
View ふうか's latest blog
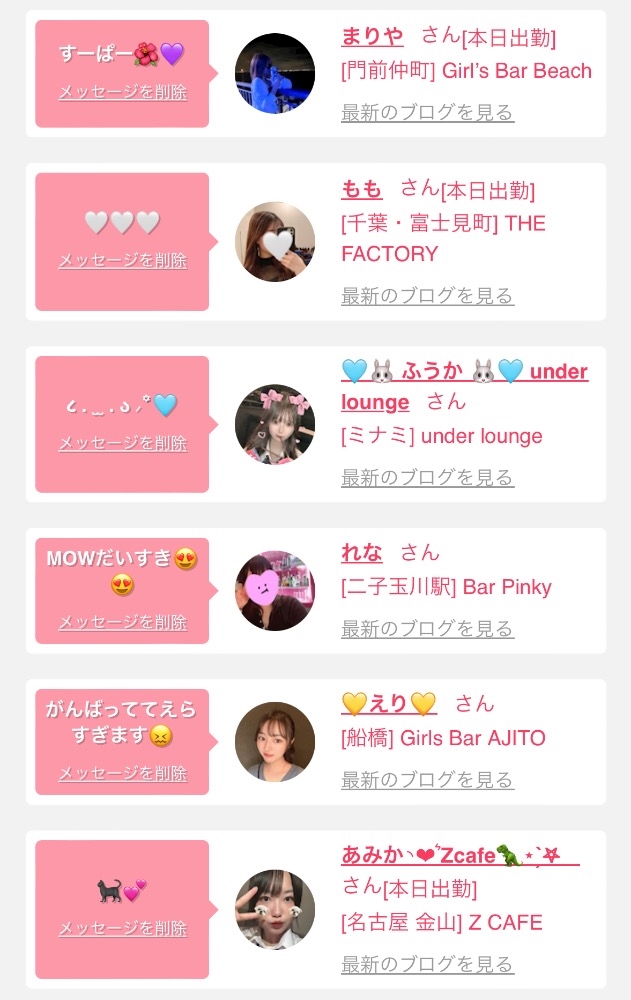[x=427, y=478]
